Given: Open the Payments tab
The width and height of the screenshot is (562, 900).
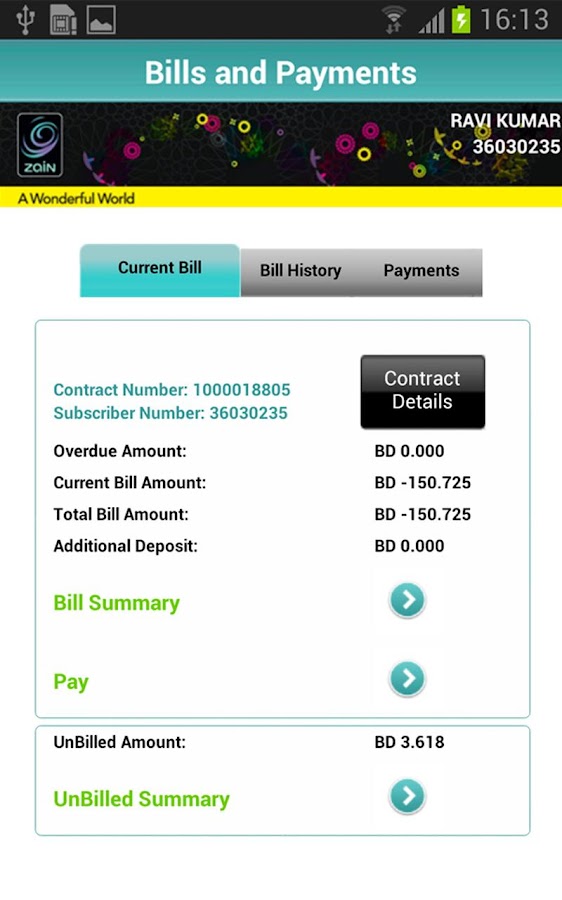Looking at the screenshot, I should click(422, 271).
